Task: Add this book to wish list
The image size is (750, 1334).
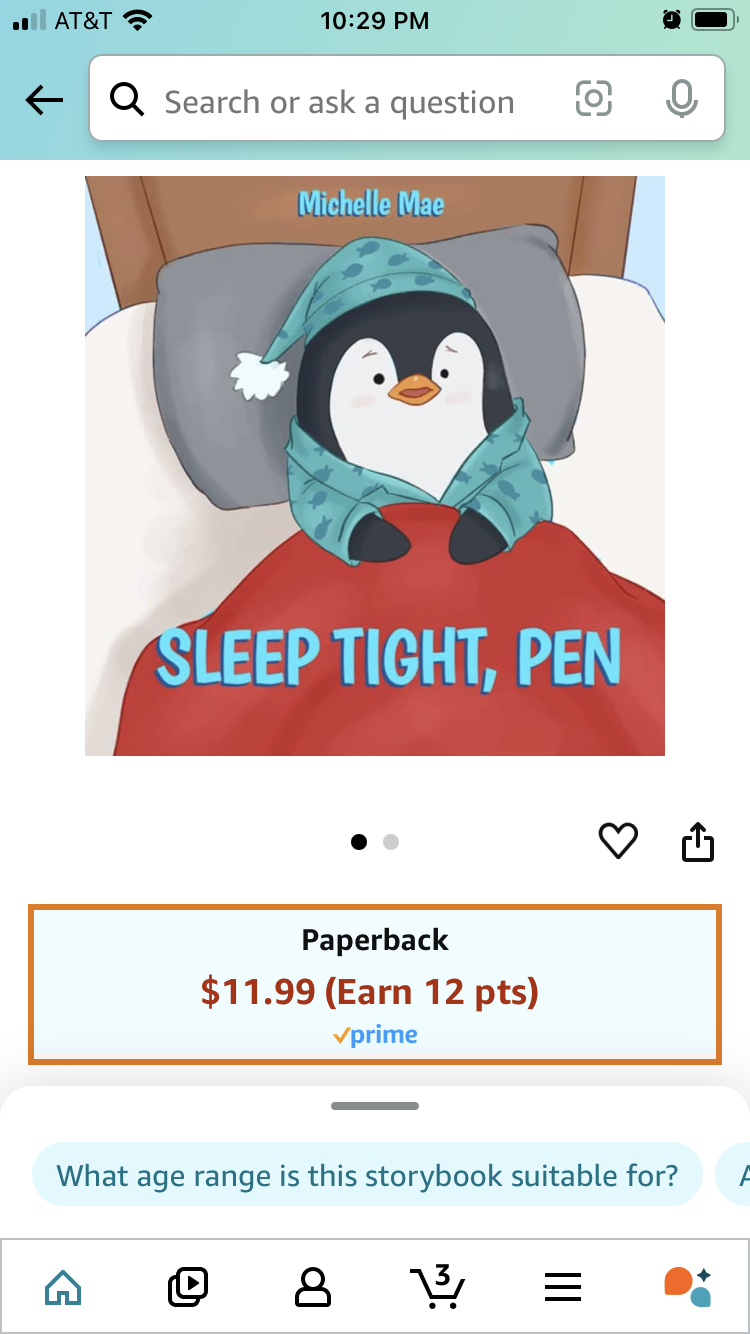Action: [618, 841]
